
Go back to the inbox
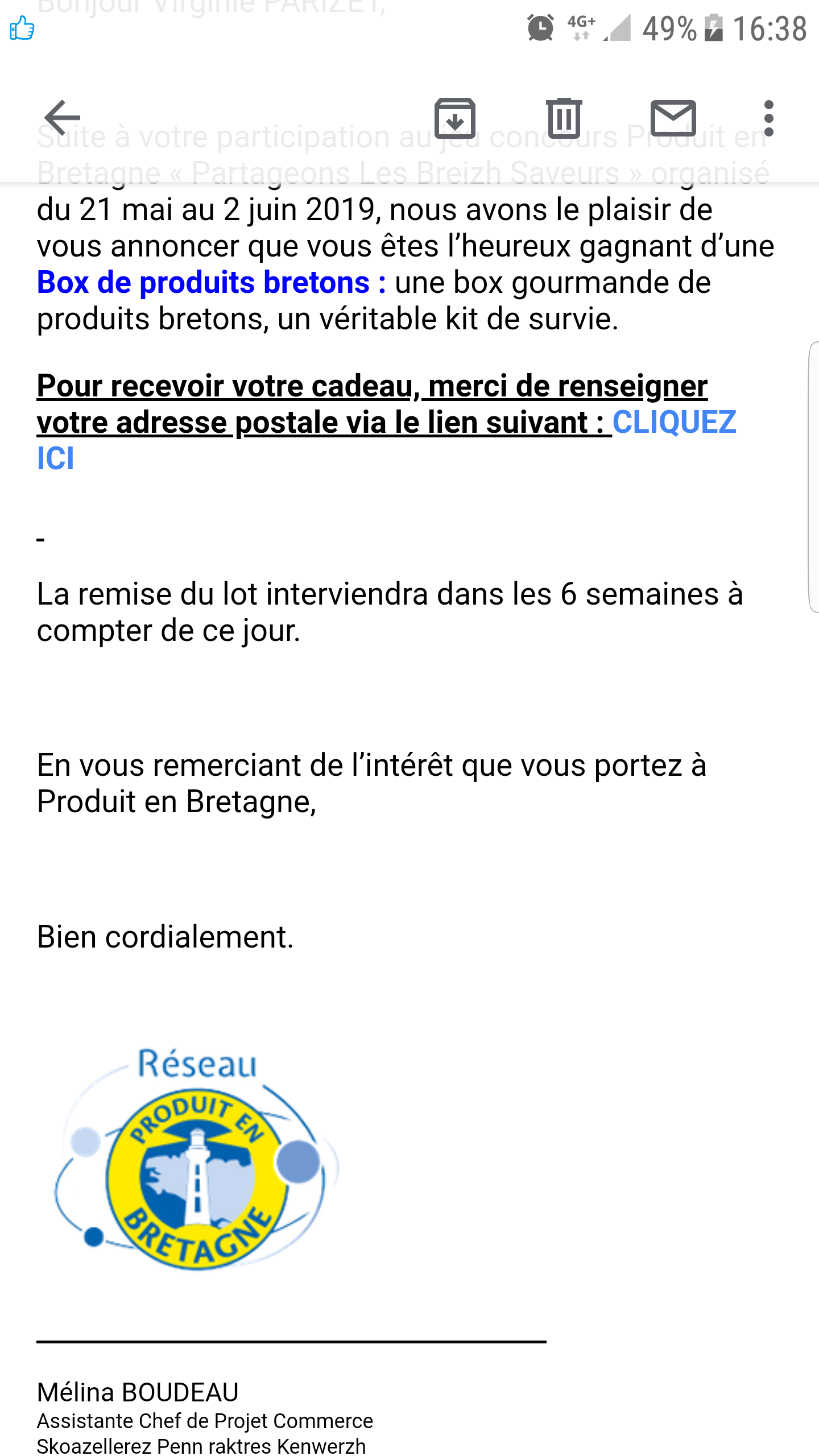click(63, 118)
